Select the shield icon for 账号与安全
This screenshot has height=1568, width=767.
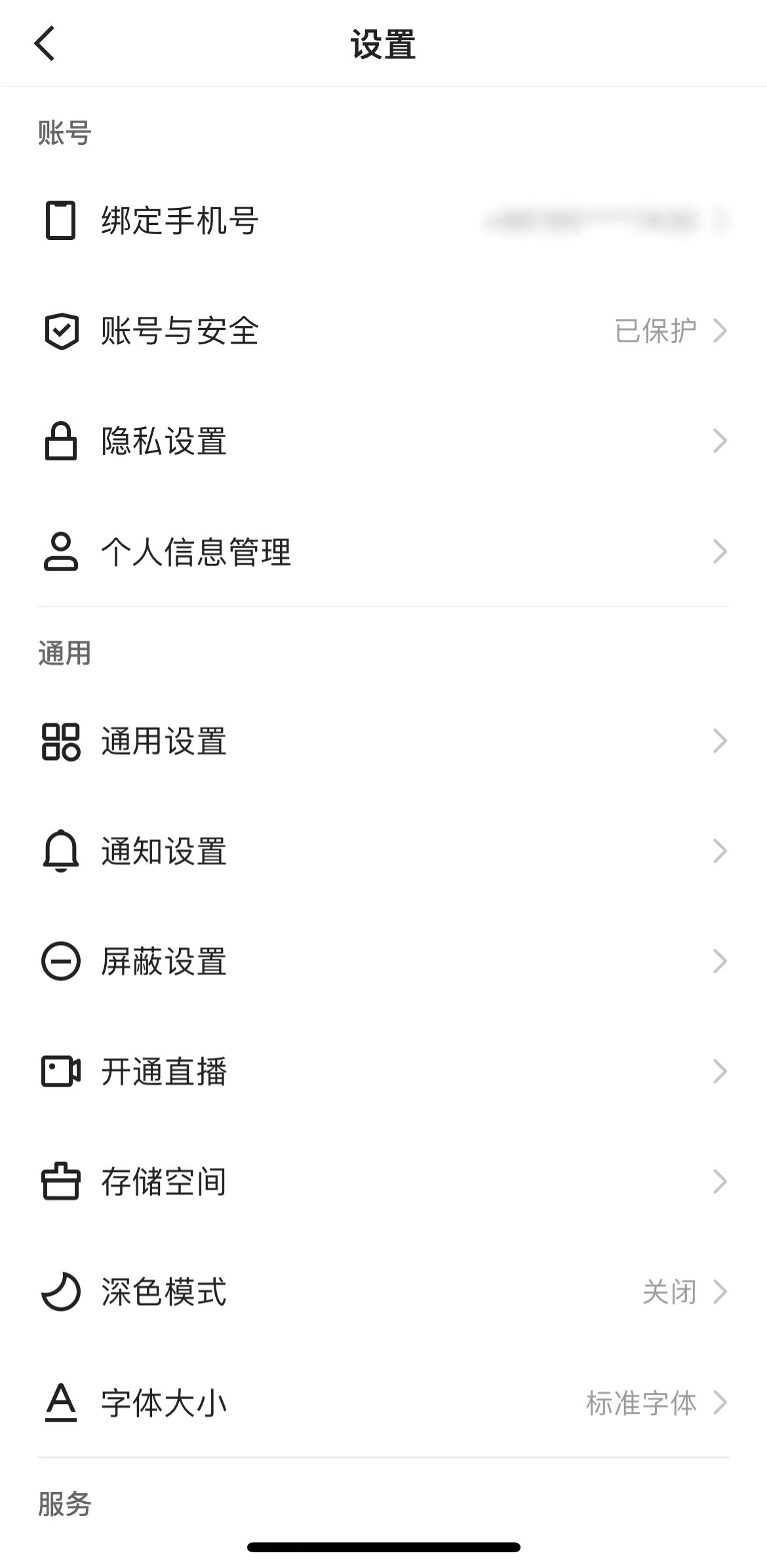pyautogui.click(x=60, y=332)
